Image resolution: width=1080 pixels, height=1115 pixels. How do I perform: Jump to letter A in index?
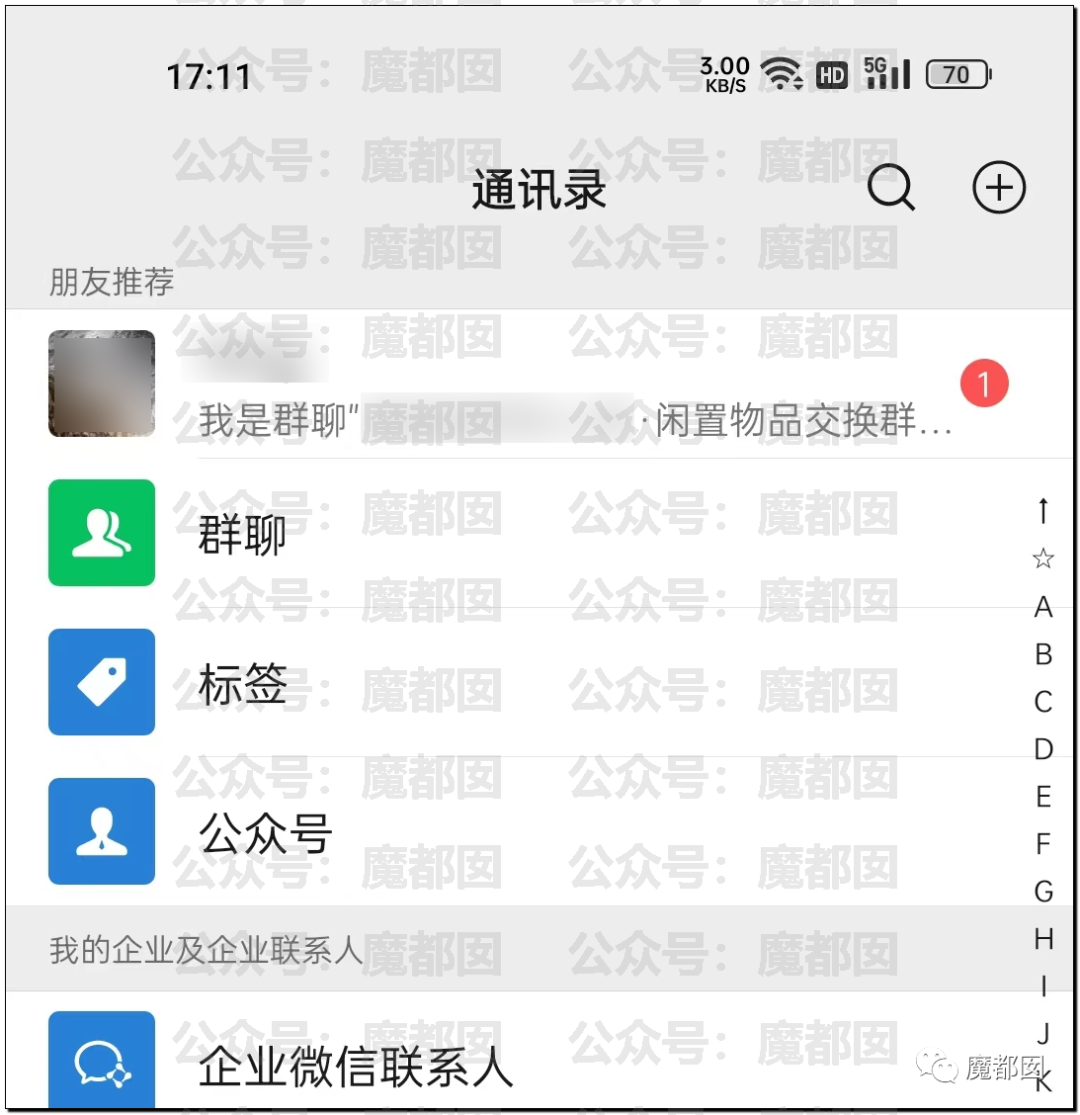(x=1043, y=607)
